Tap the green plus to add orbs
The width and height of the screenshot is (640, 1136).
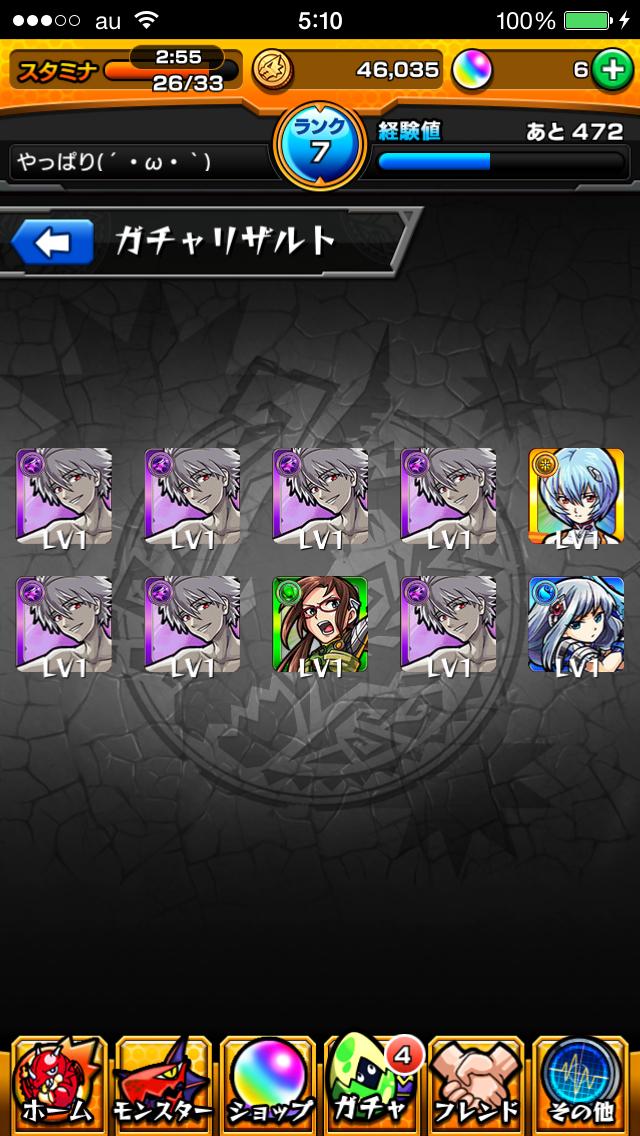tap(609, 69)
